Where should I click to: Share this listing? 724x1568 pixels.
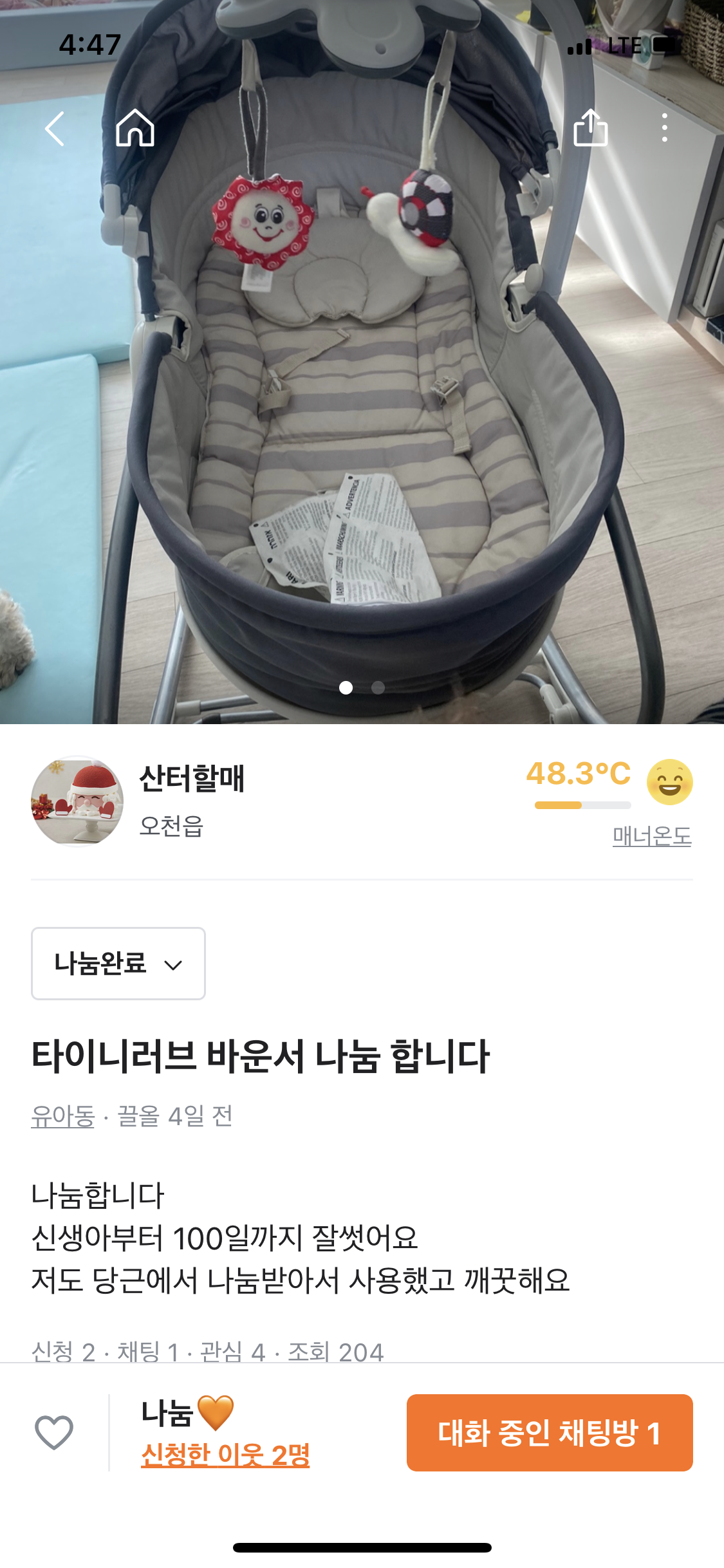[590, 128]
